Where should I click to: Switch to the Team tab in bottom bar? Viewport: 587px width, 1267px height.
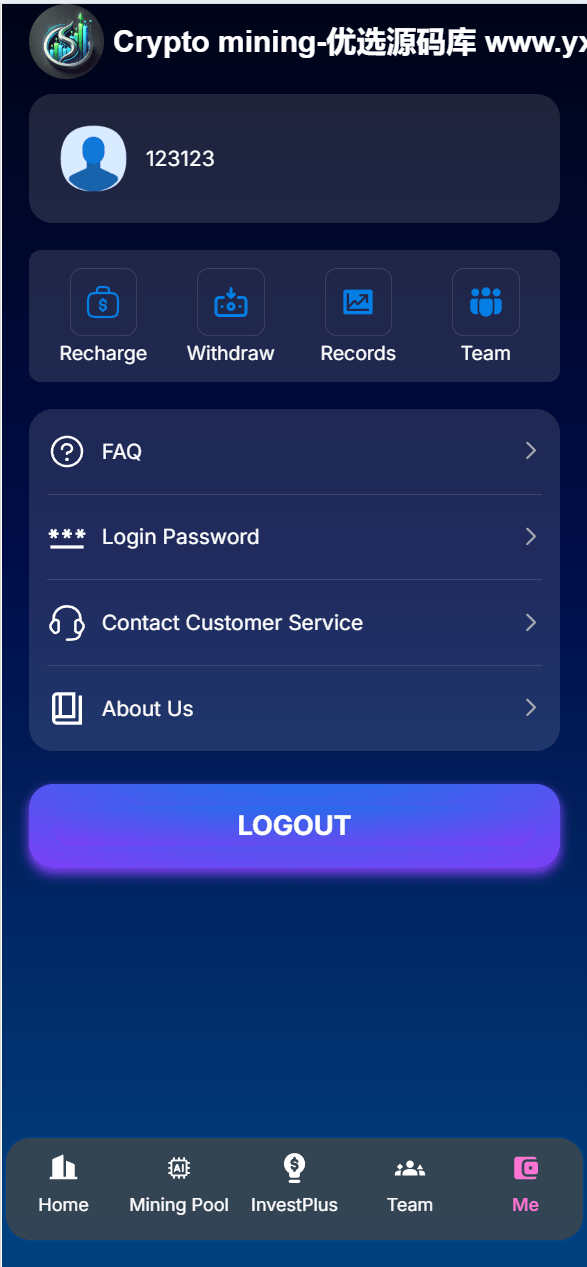410,1185
